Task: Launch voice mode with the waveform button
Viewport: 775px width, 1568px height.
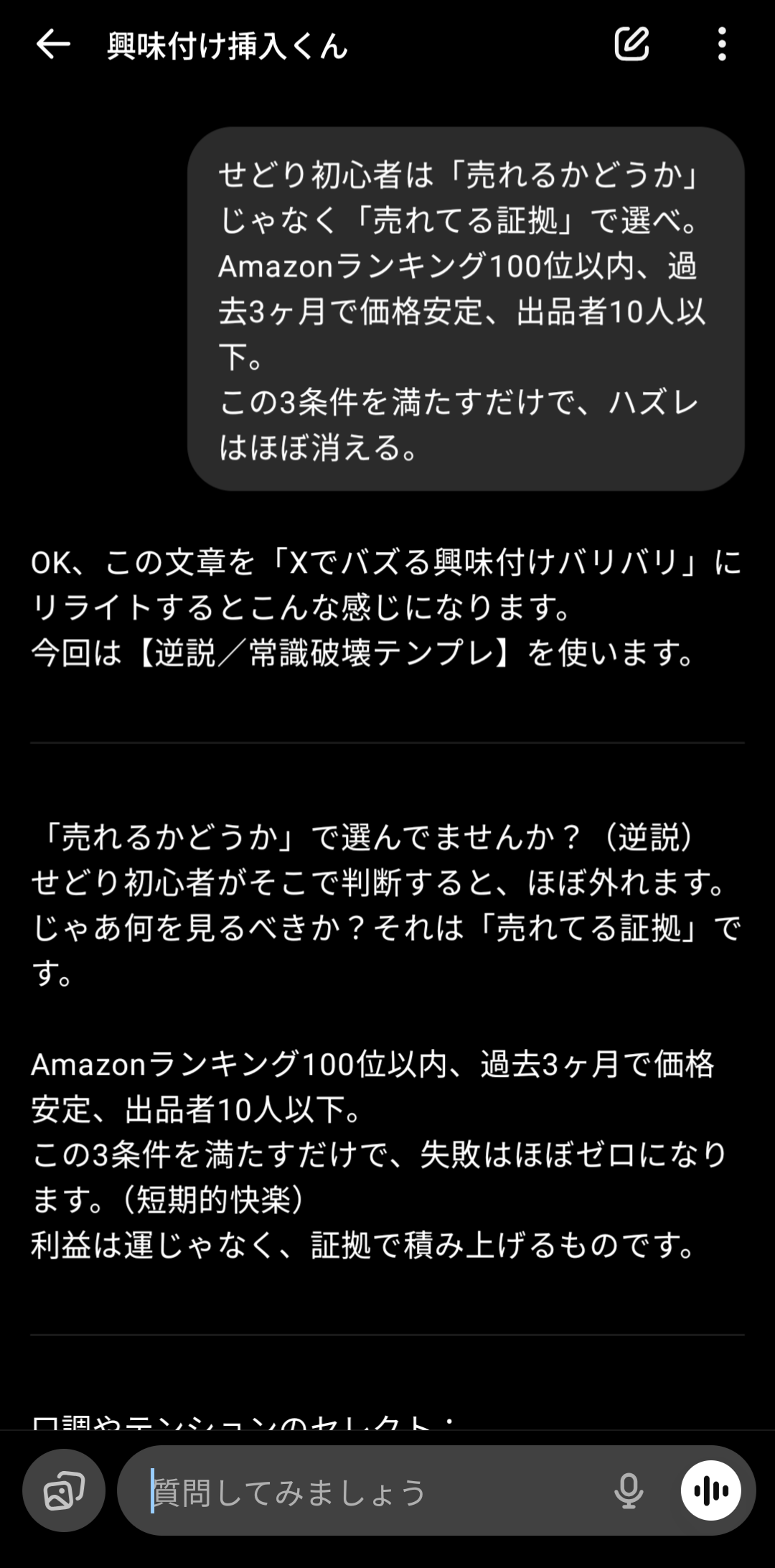Action: coord(711,1491)
